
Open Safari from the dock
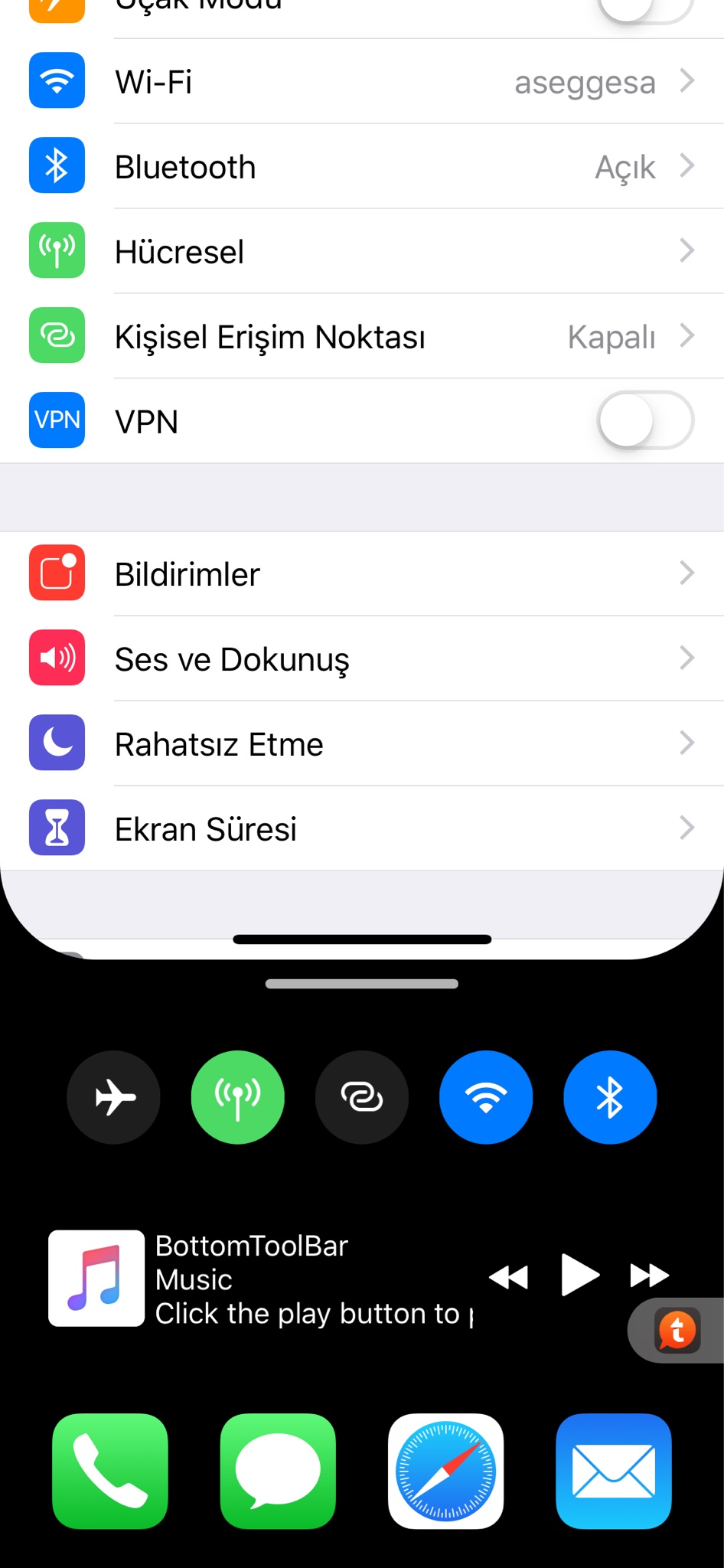[445, 1471]
